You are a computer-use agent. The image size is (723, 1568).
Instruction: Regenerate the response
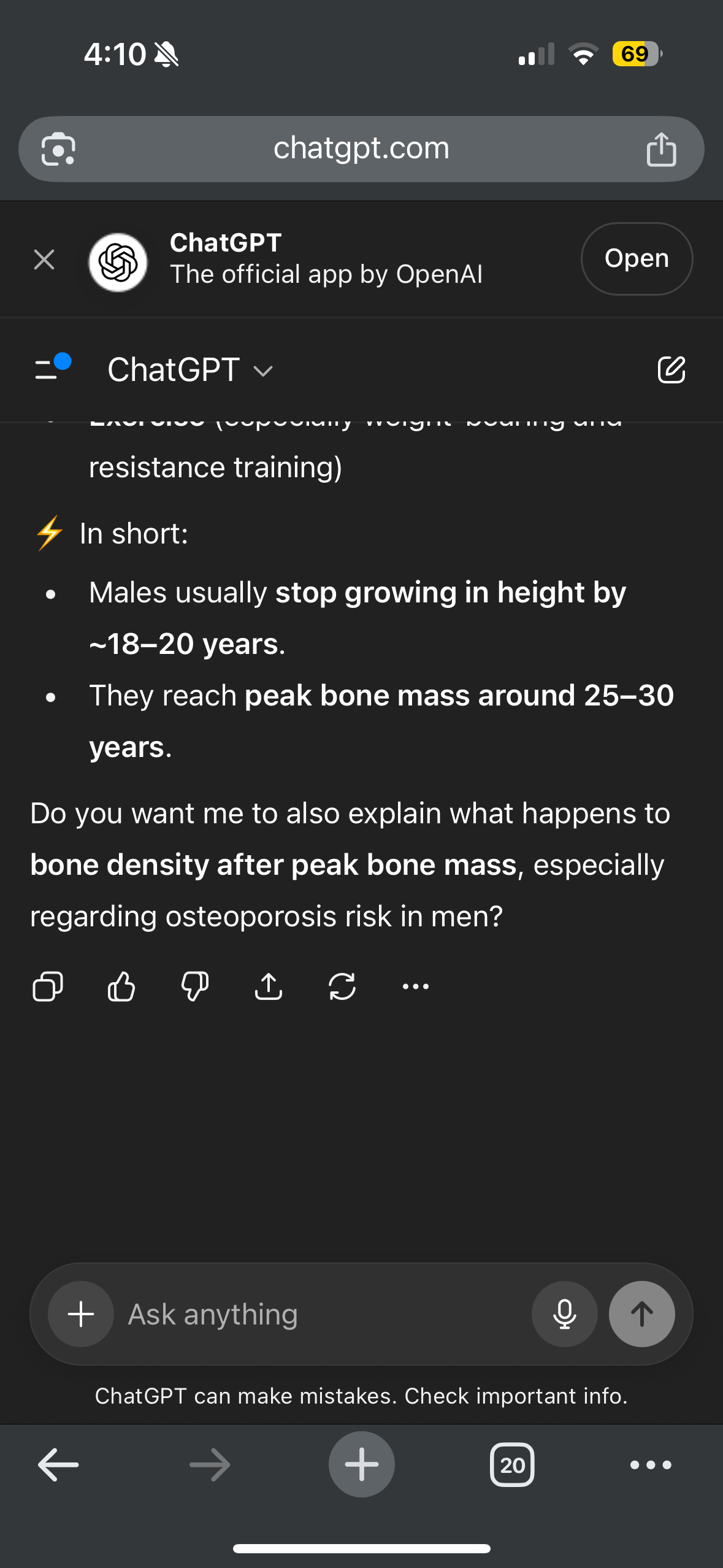(342, 986)
